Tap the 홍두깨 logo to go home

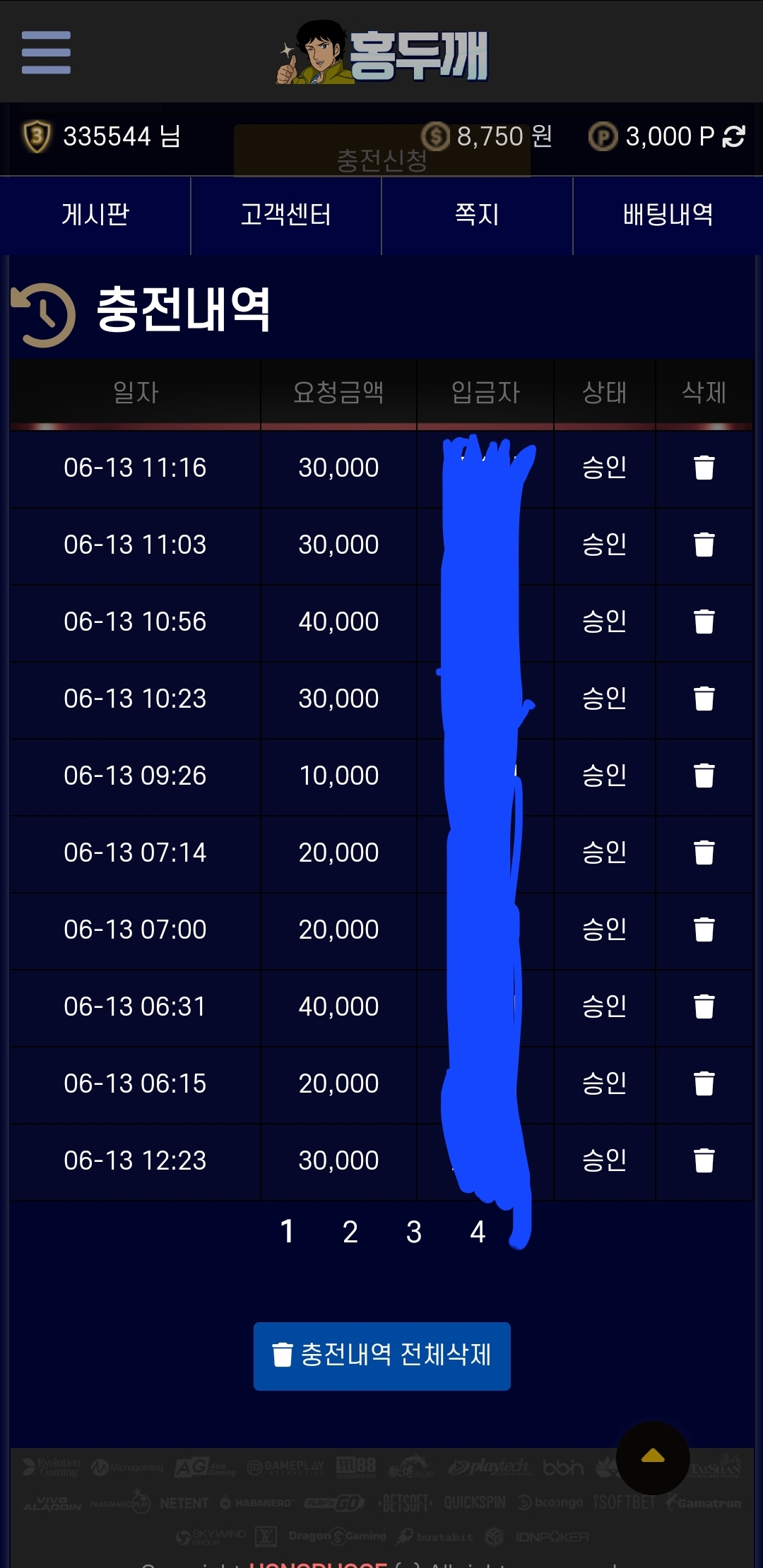point(382,54)
